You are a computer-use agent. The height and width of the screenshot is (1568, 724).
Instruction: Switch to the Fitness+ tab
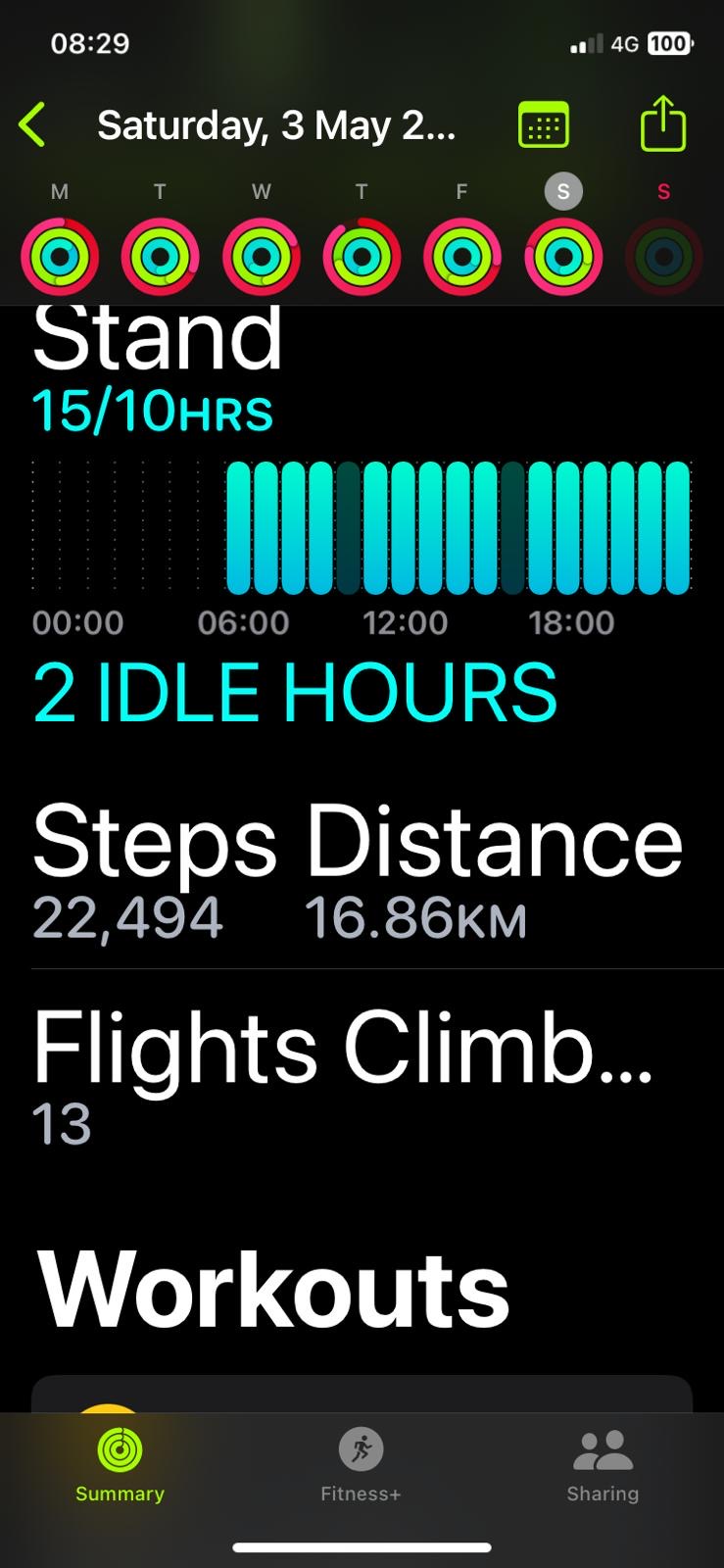coord(361,1464)
